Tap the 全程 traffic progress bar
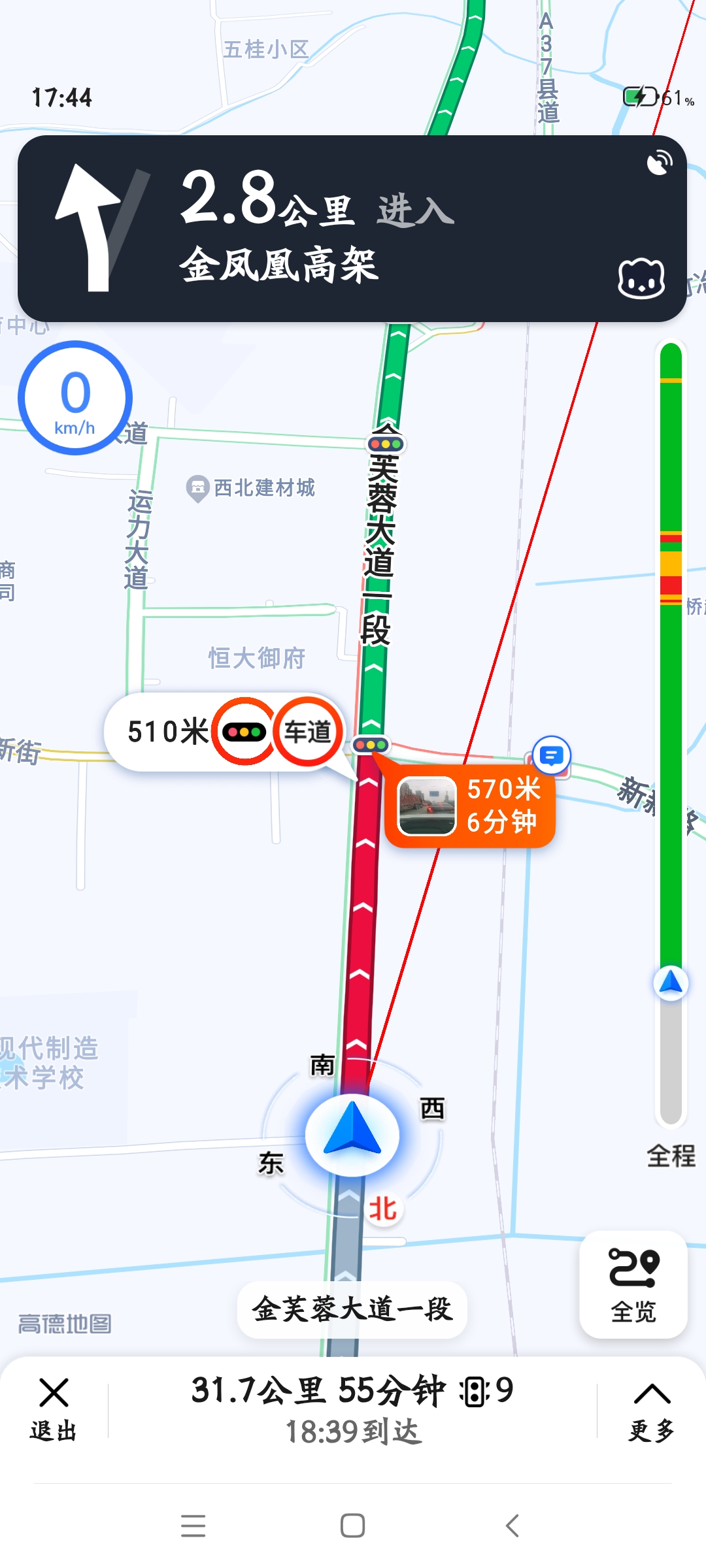 coord(671,732)
